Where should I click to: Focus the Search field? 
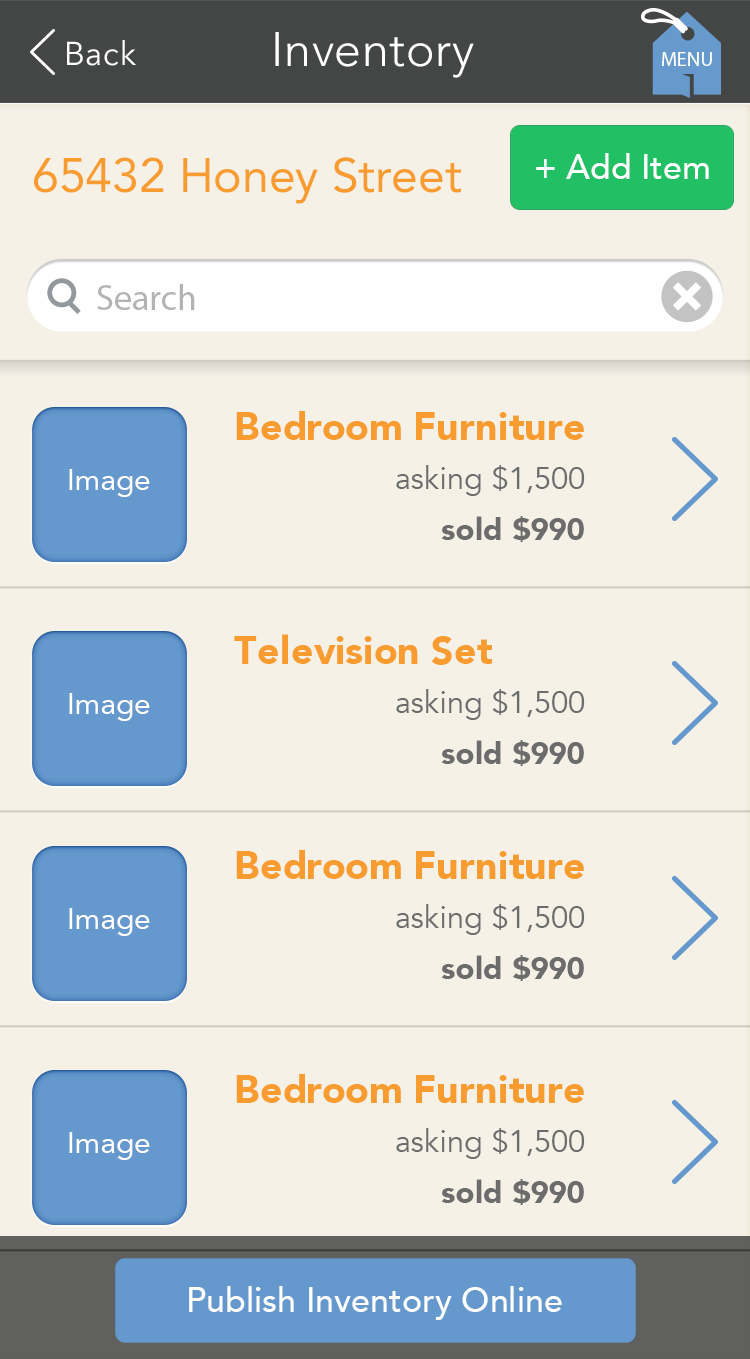[x=374, y=297]
